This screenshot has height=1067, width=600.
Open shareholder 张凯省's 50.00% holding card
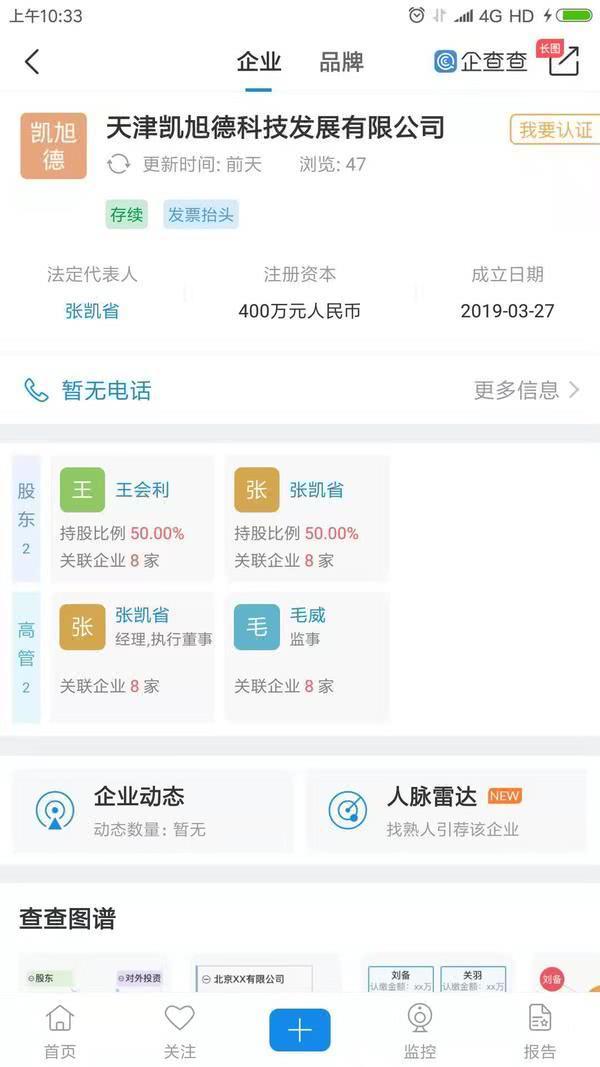click(x=306, y=519)
